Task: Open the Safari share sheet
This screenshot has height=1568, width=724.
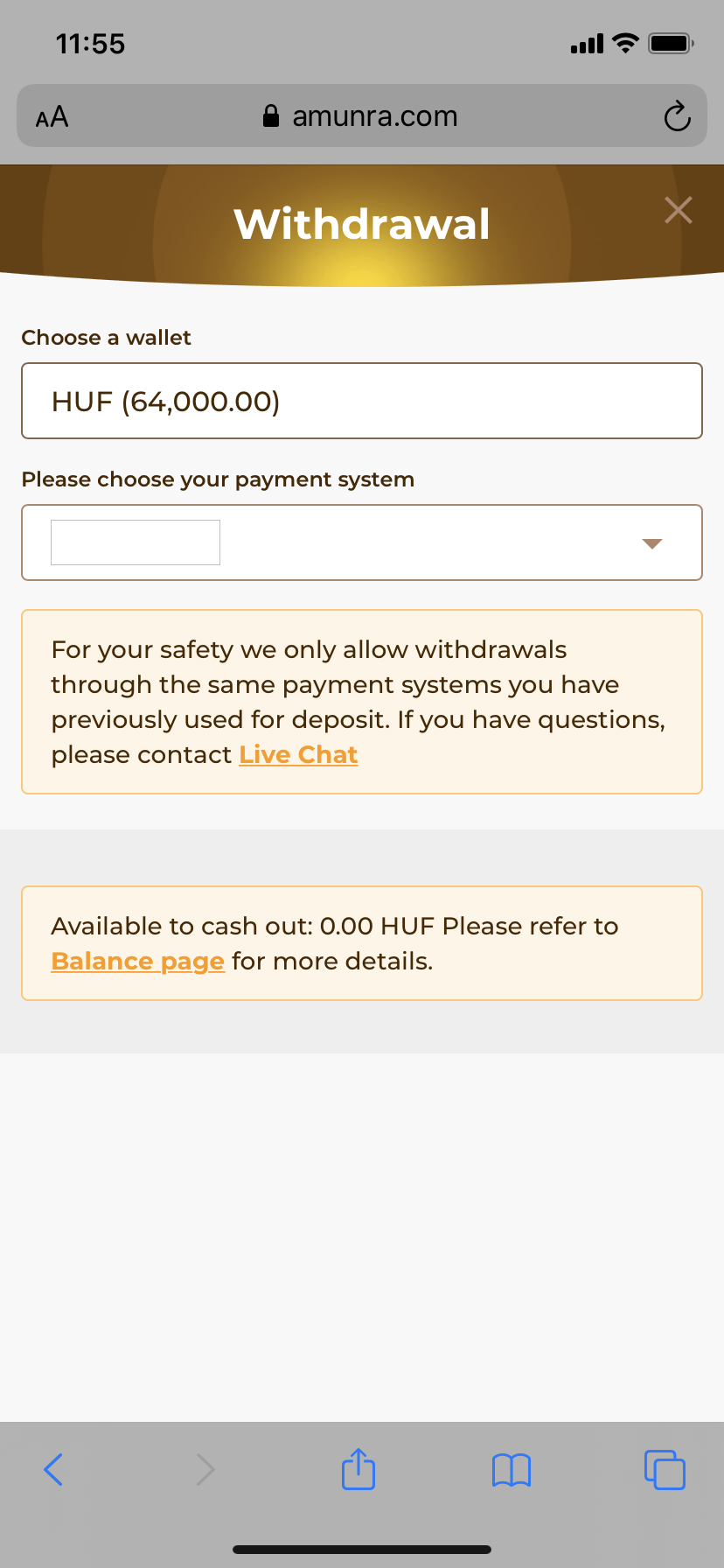Action: click(x=359, y=1468)
